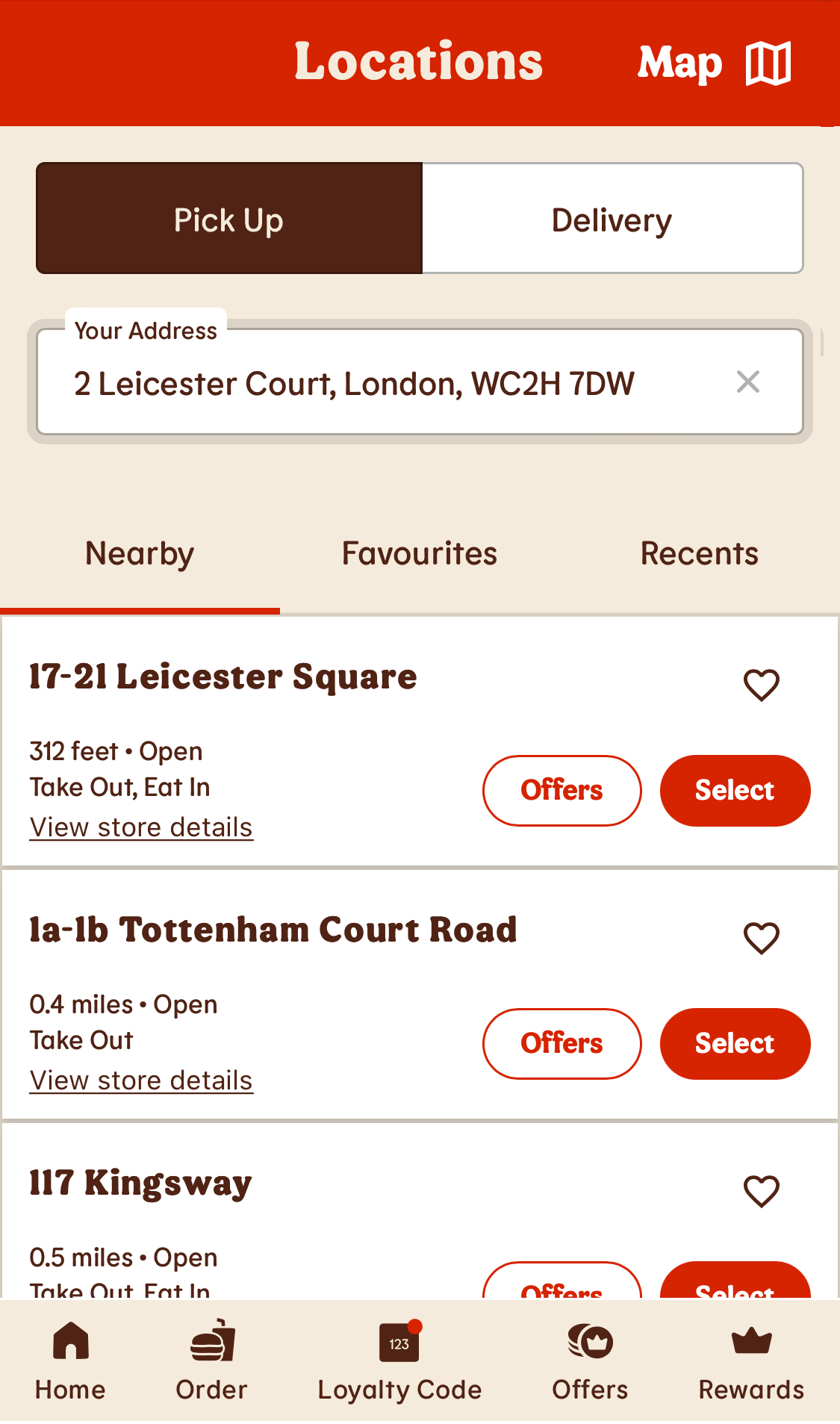Image resolution: width=840 pixels, height=1424 pixels.
Task: Select the Pick Up option
Action: (228, 218)
